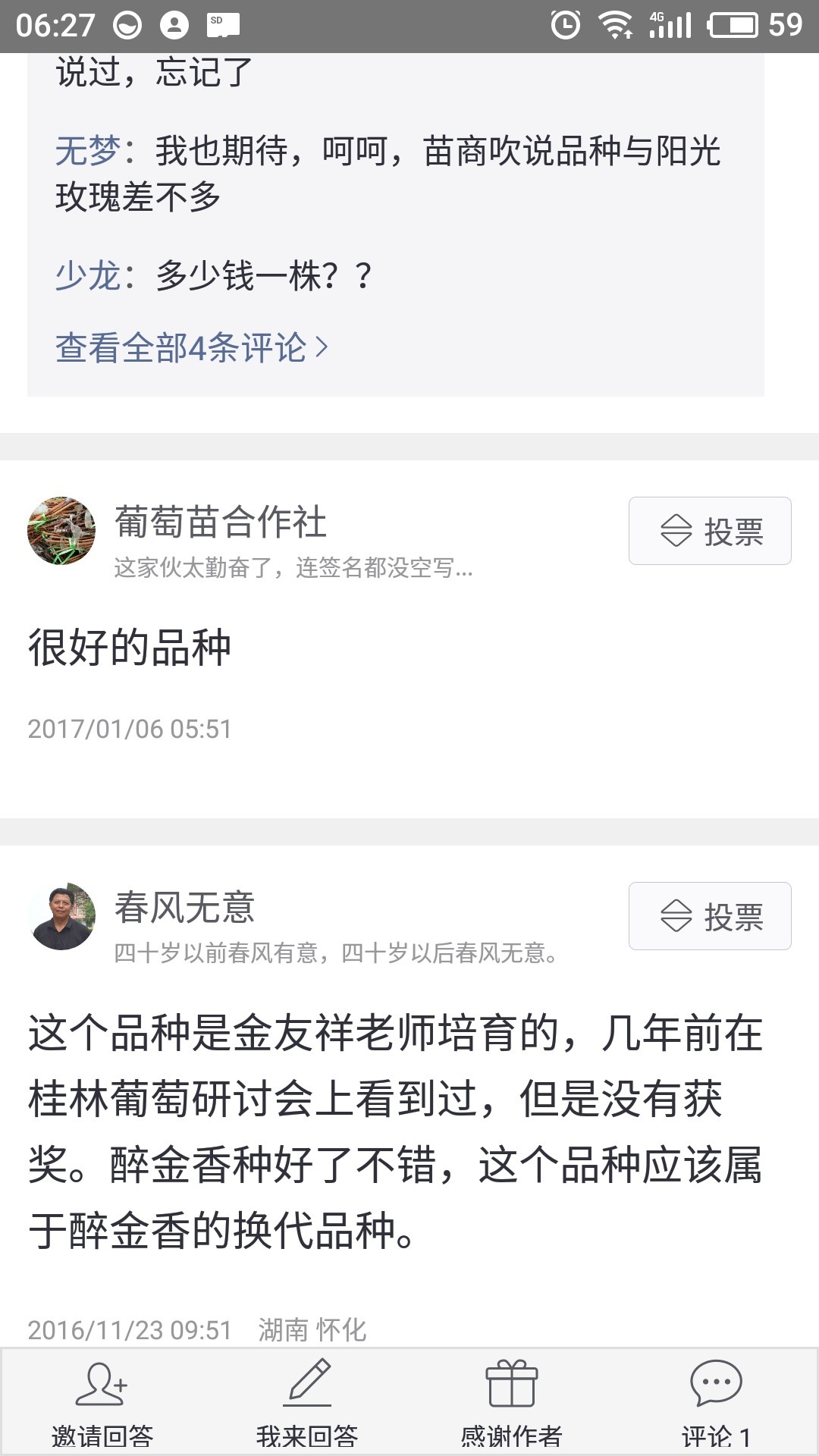Vote on 春风无意's answer
Viewport: 819px width, 1456px height.
[x=710, y=916]
